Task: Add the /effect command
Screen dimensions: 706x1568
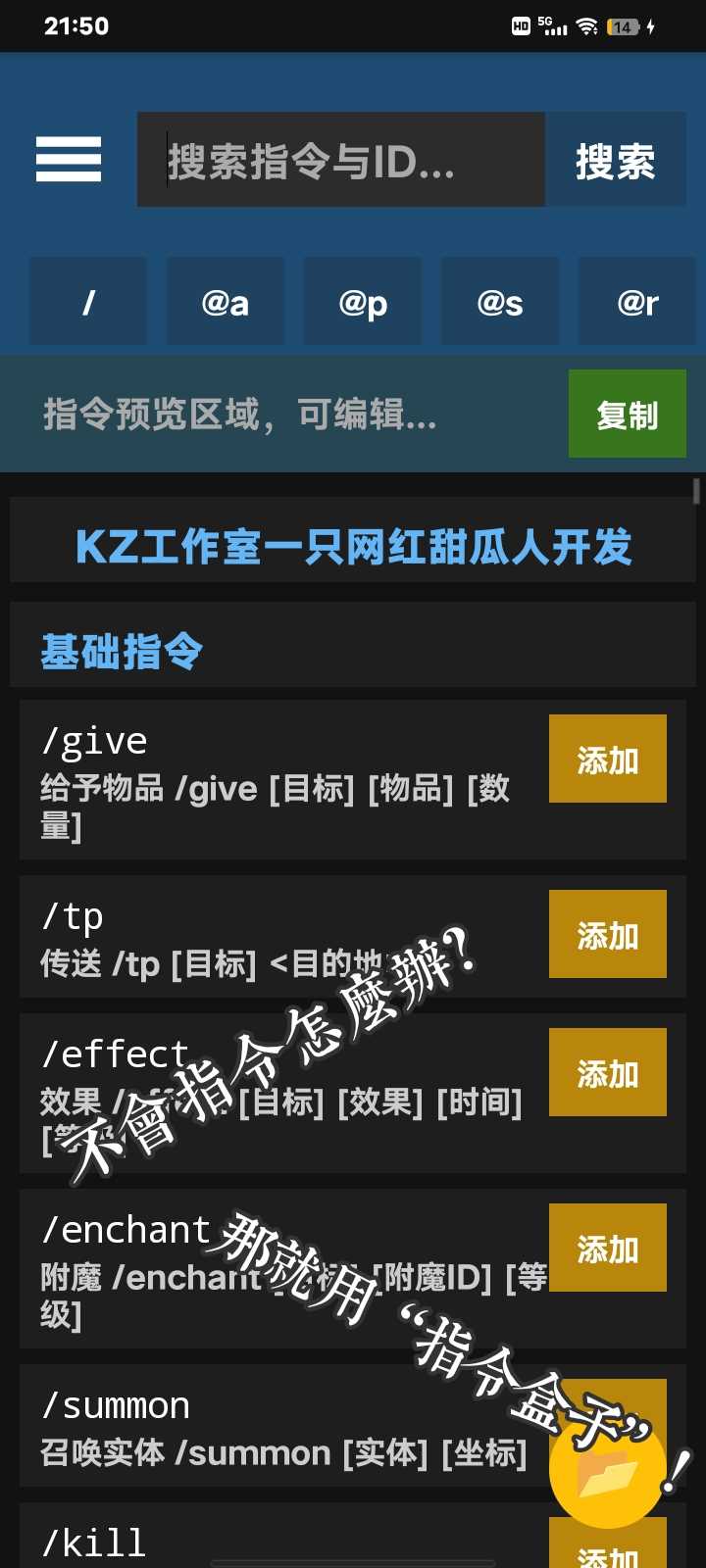Action: coord(607,1073)
